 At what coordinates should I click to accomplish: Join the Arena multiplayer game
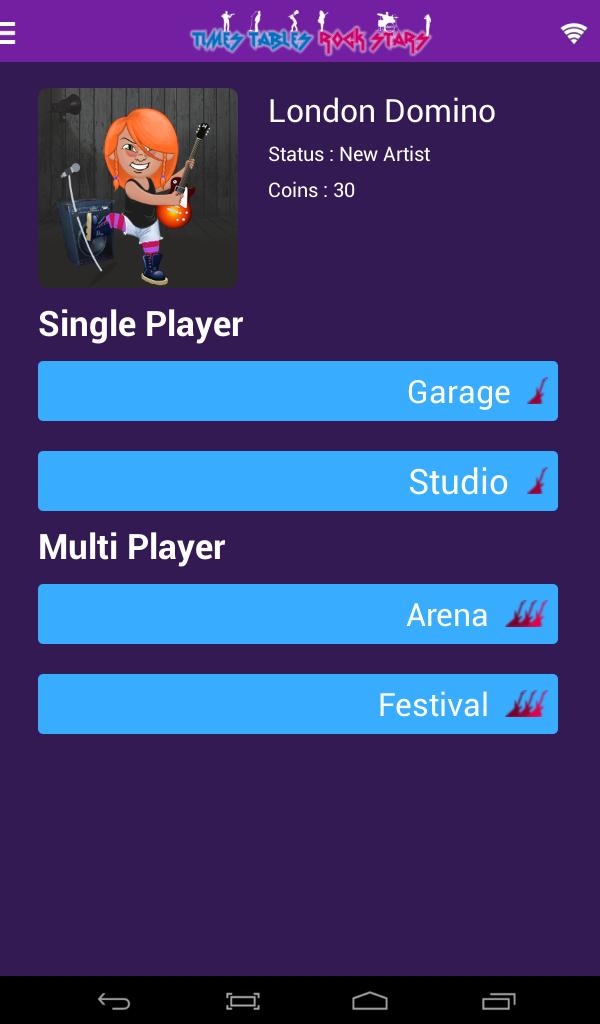[298, 615]
